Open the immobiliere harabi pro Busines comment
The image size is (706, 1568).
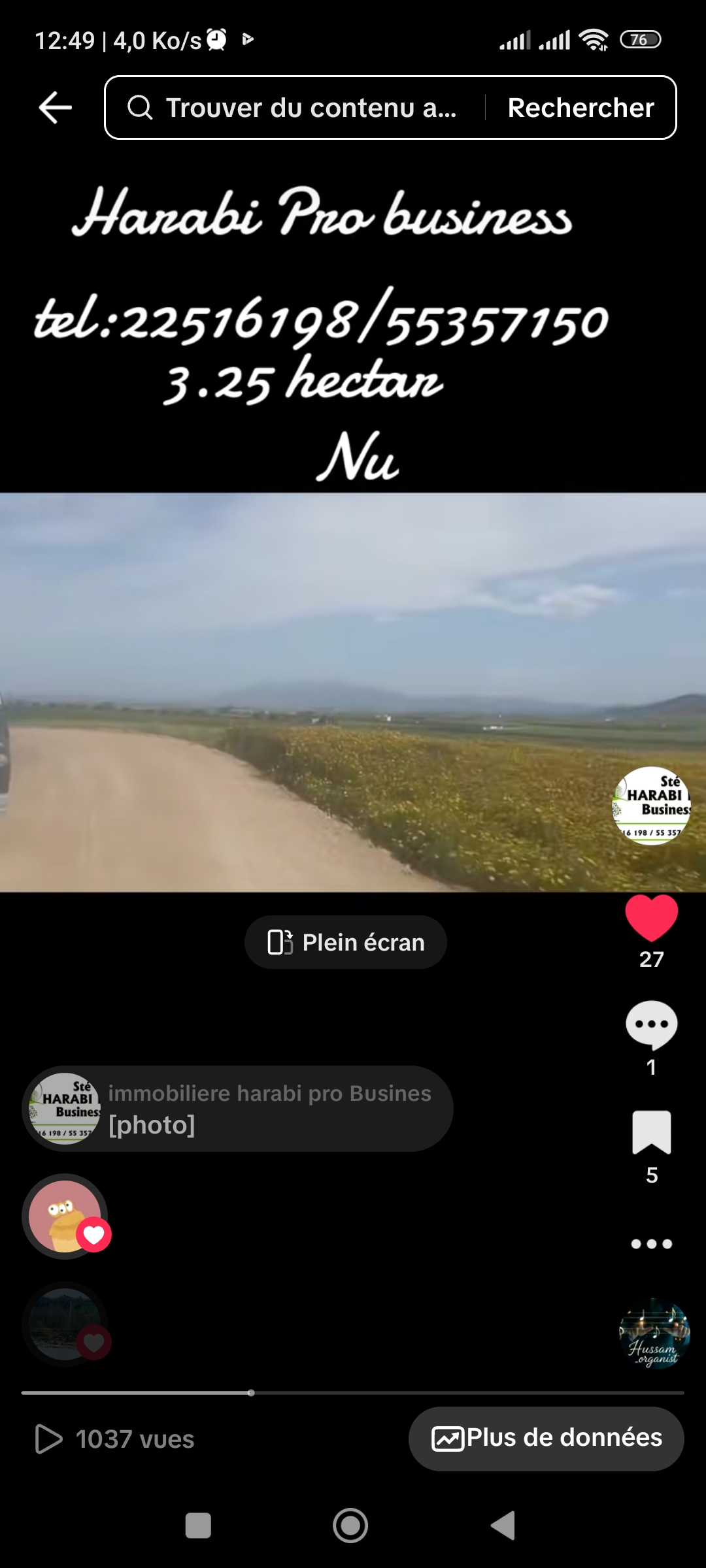point(238,1109)
